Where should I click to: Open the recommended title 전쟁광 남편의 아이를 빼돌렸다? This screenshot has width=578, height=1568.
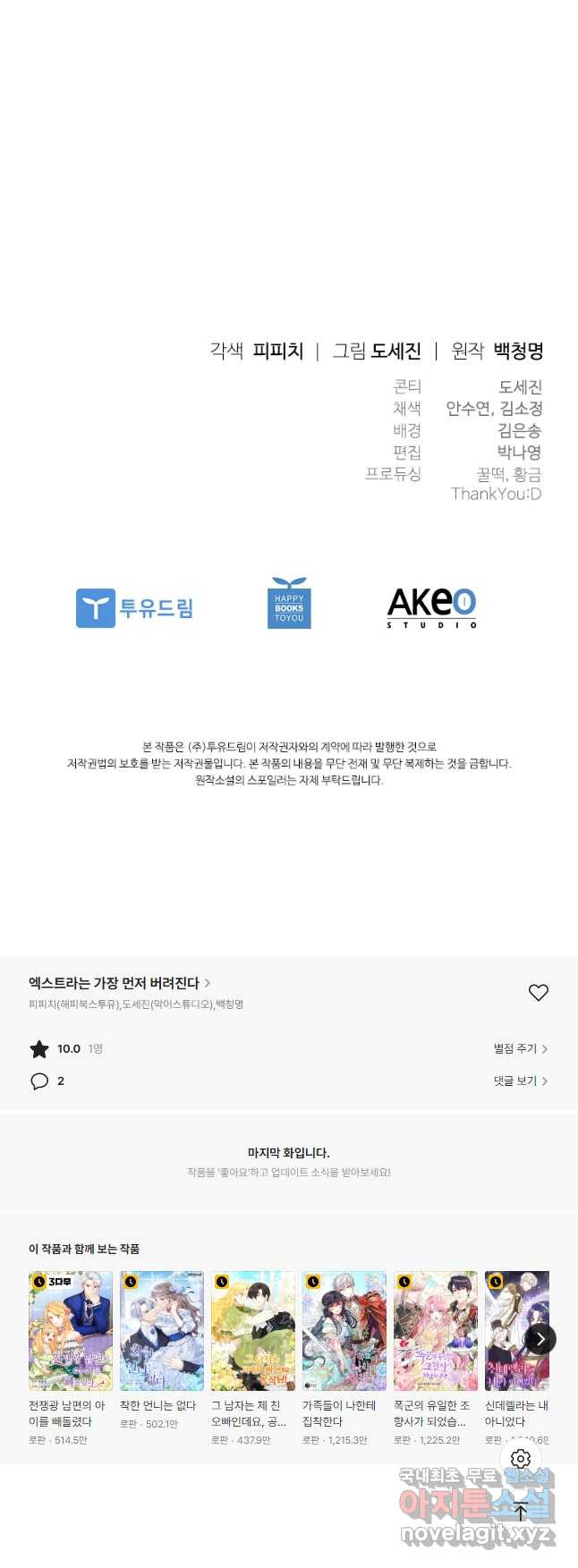click(71, 1331)
